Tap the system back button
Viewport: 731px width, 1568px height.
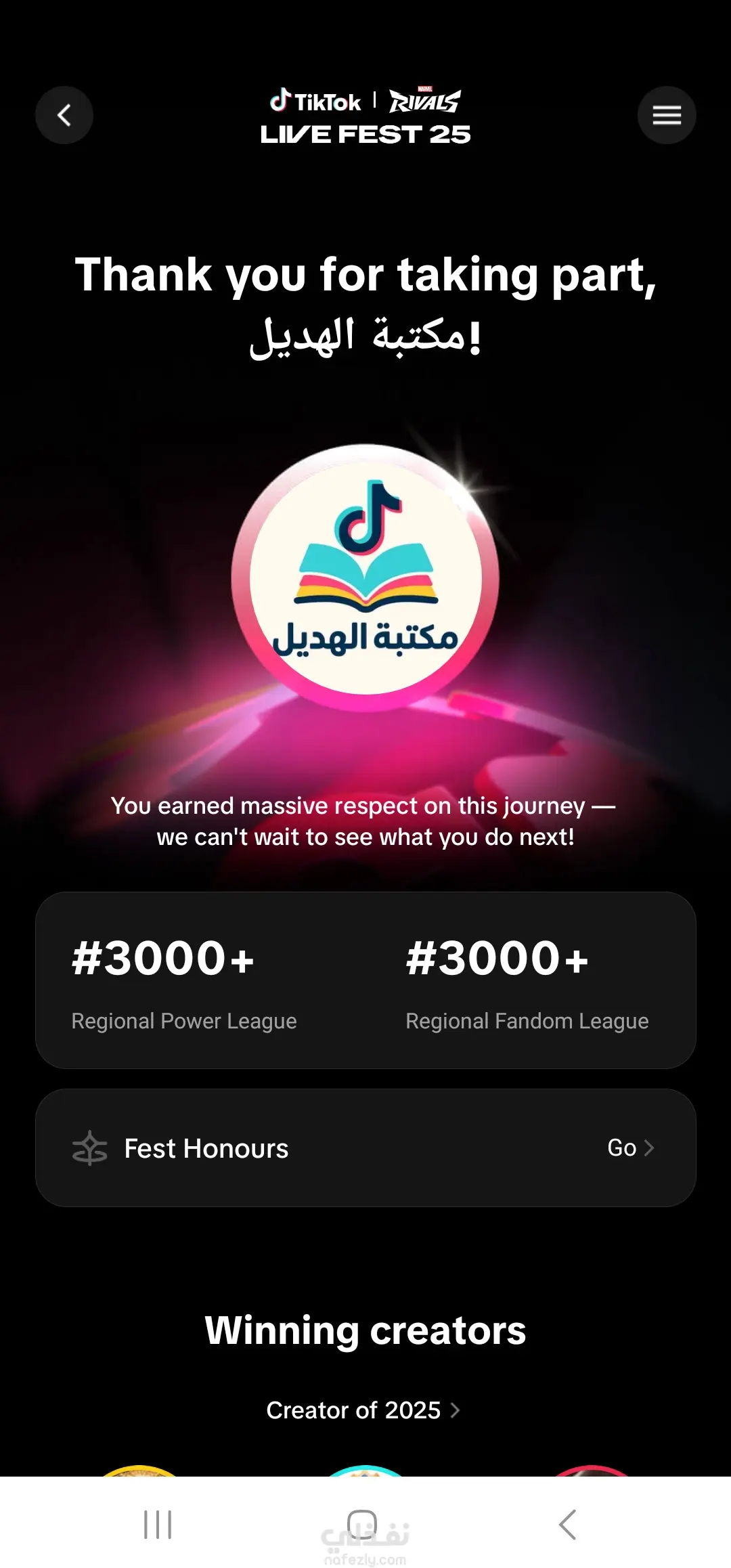567,1525
